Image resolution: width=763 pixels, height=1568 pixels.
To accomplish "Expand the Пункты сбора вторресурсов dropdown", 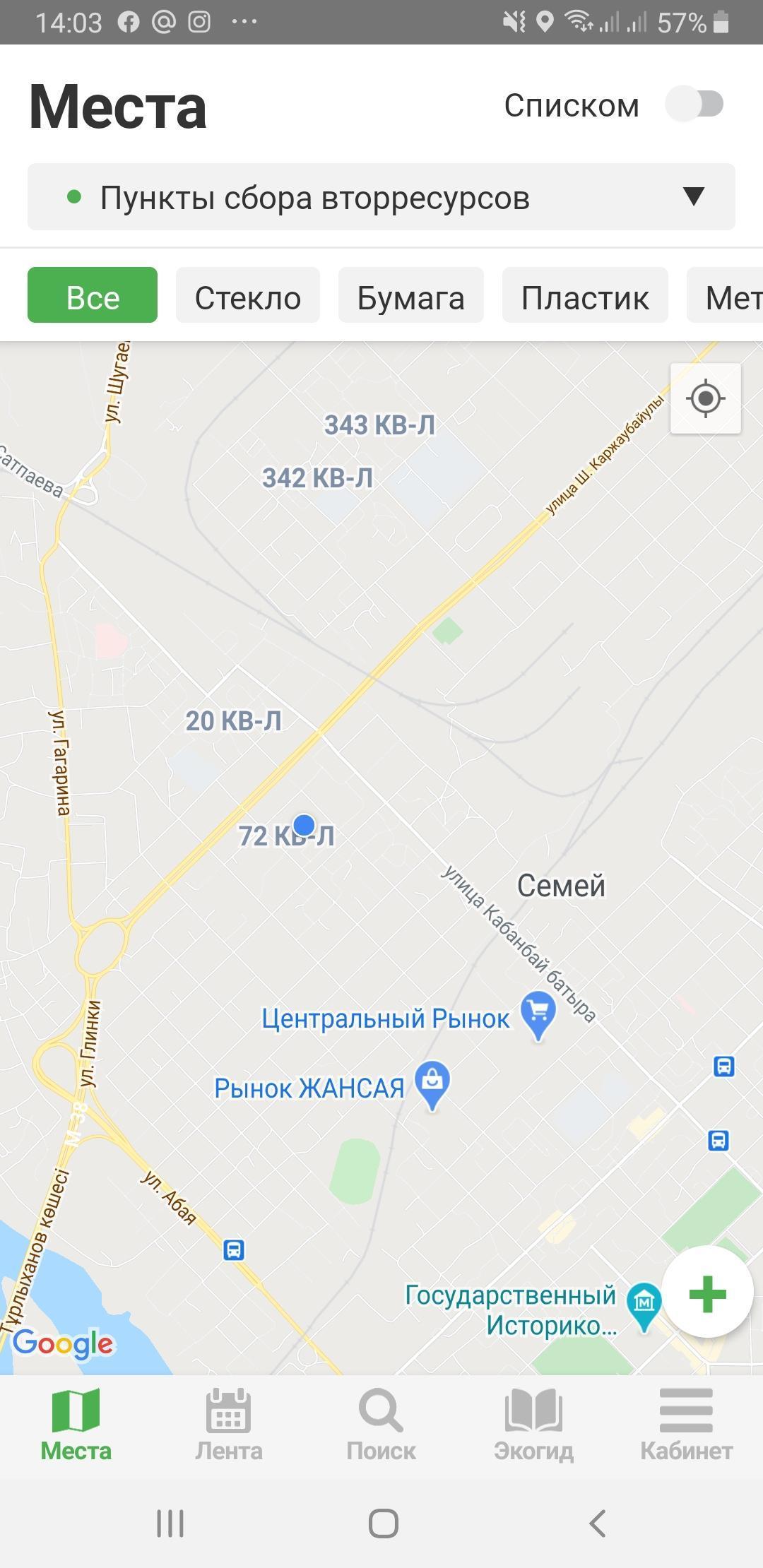I will [x=381, y=197].
